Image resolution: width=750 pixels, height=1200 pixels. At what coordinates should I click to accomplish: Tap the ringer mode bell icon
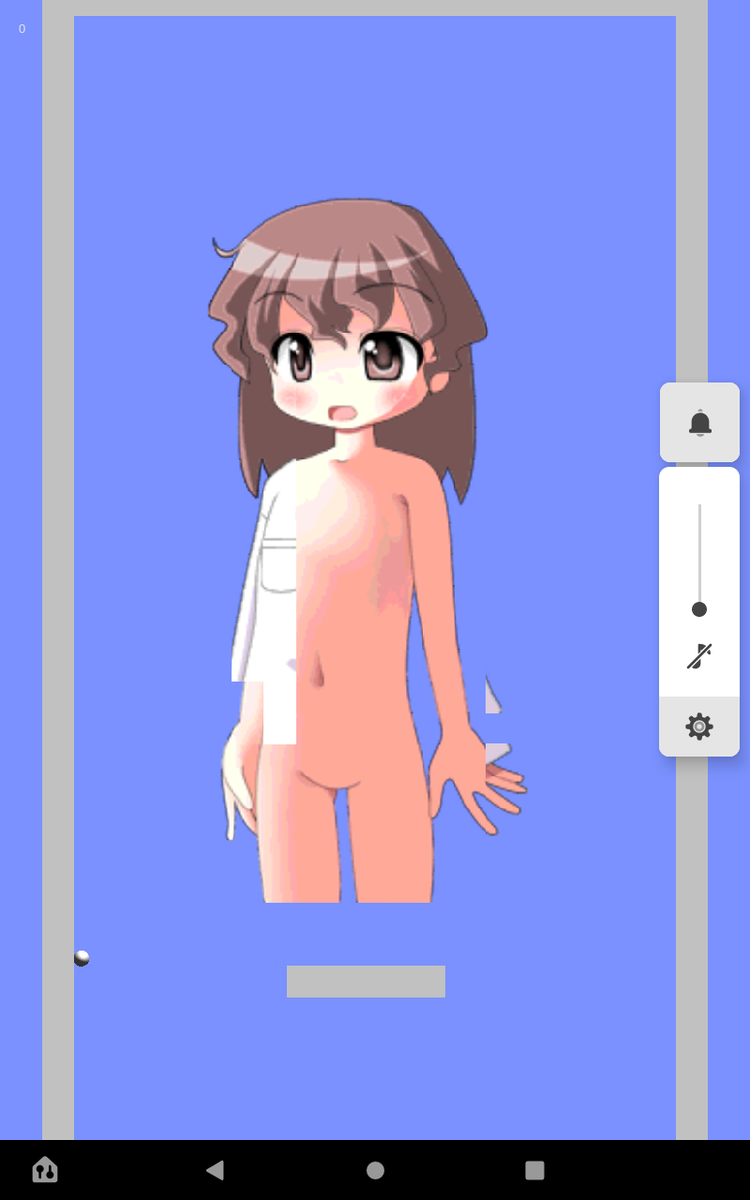point(699,423)
